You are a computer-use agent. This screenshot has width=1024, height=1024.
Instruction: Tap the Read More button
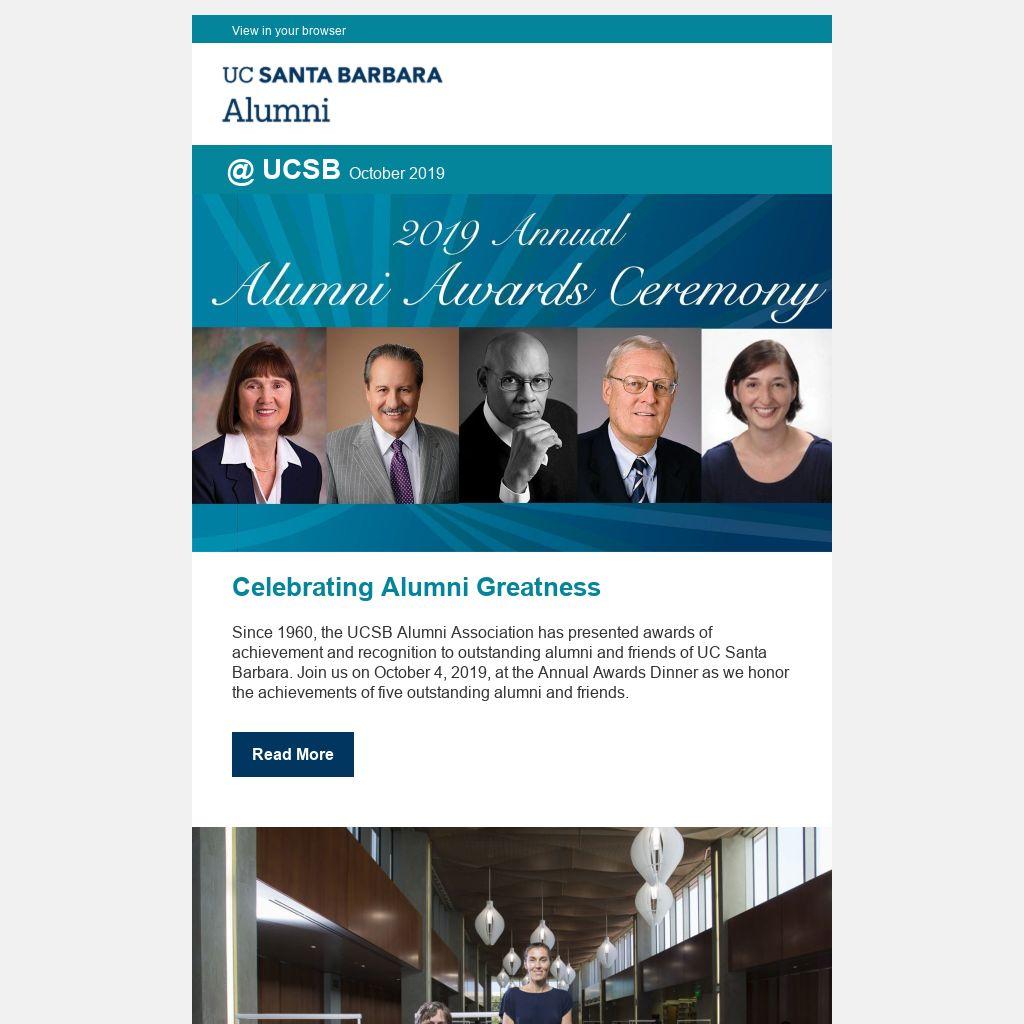pos(293,754)
